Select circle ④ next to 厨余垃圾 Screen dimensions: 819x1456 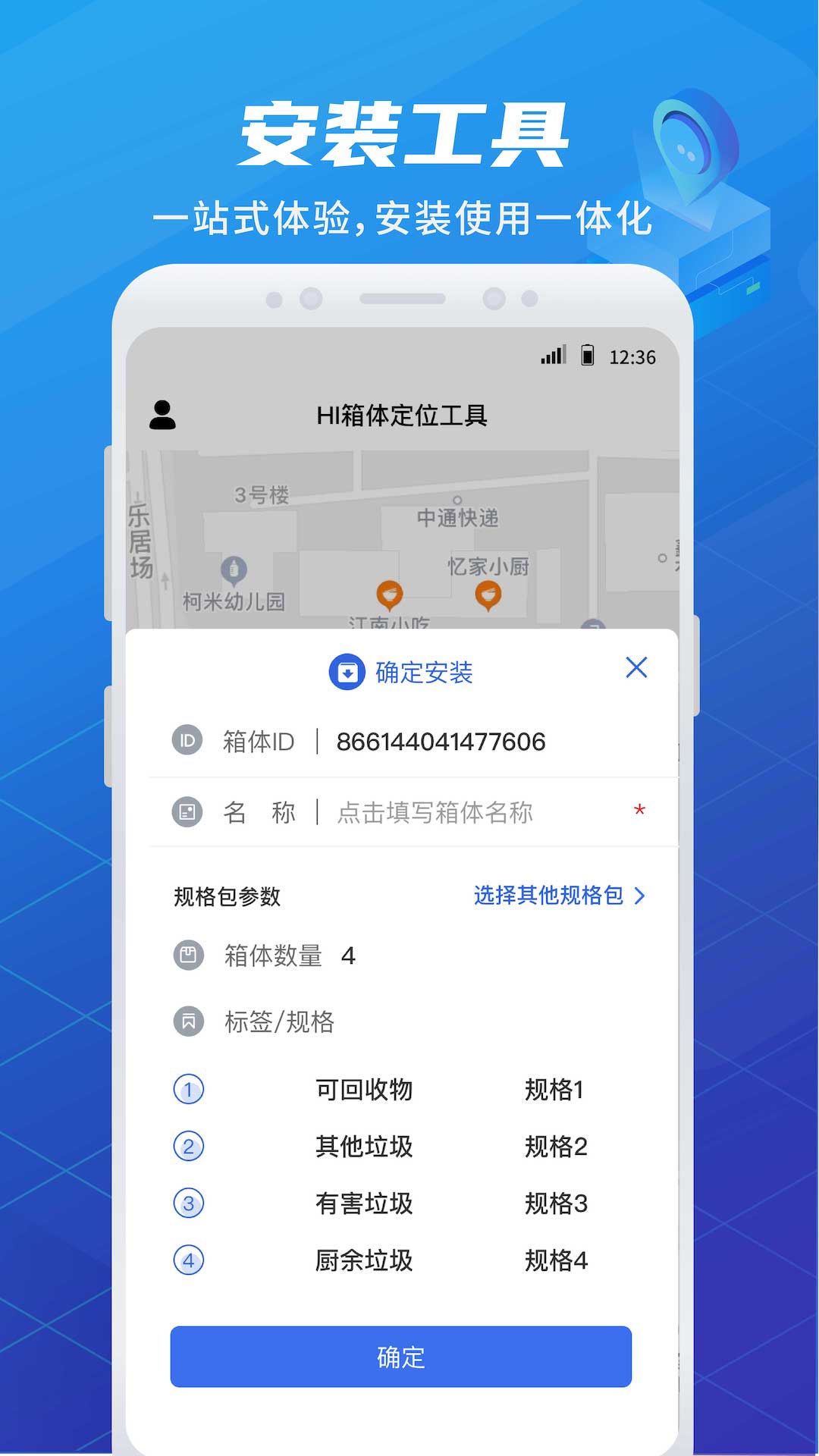click(189, 1260)
